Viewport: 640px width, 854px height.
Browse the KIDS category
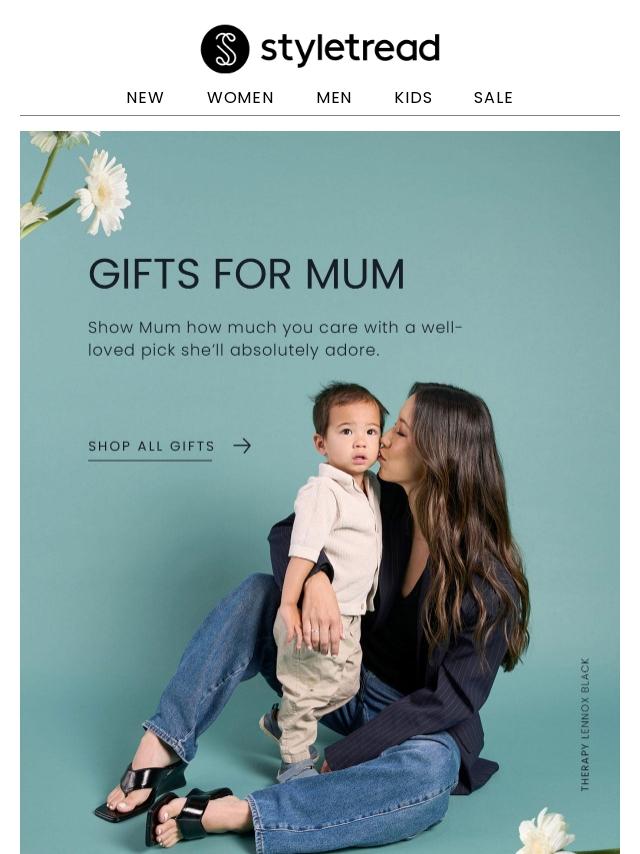413,97
